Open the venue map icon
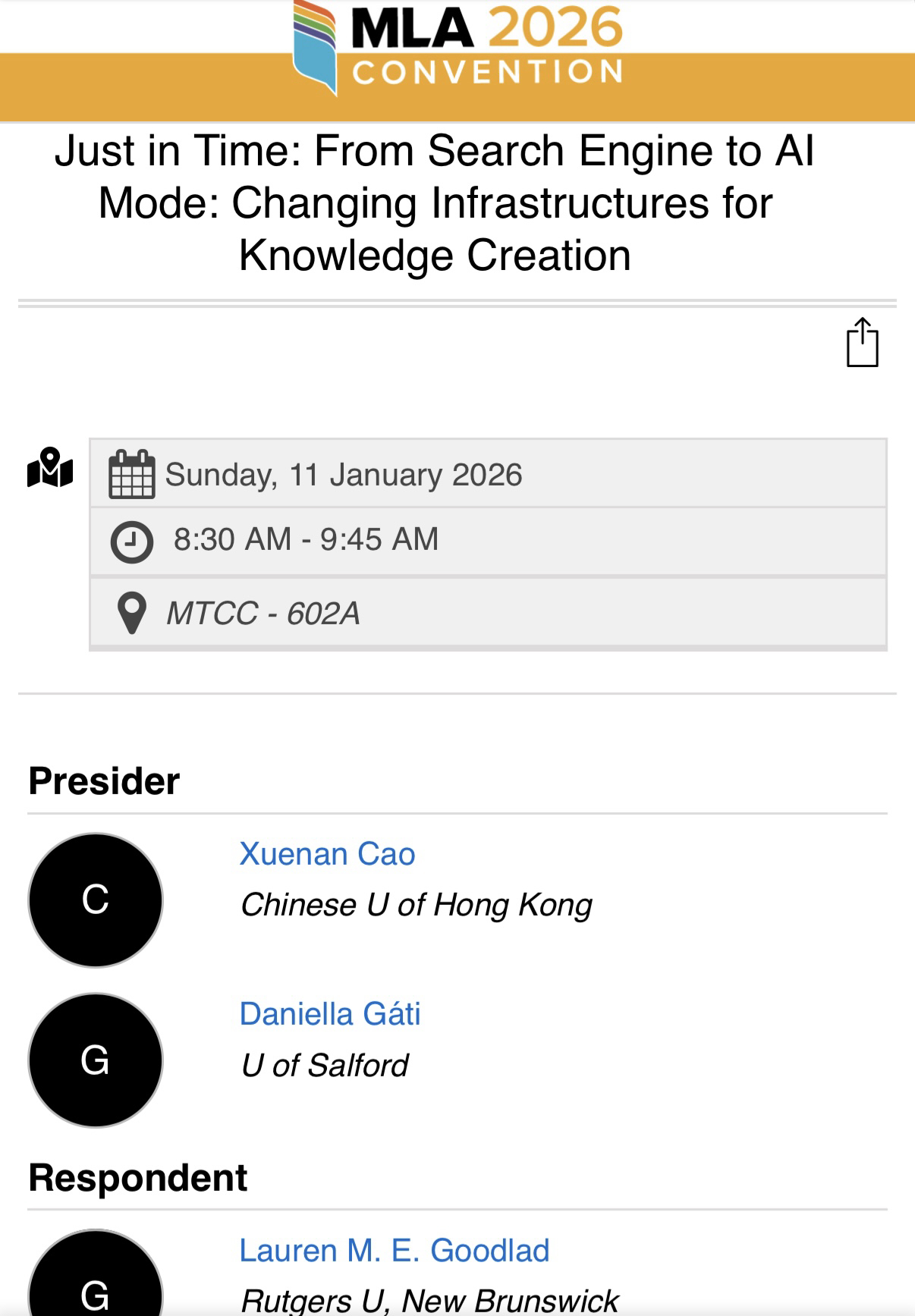The image size is (915, 1316). click(x=50, y=468)
